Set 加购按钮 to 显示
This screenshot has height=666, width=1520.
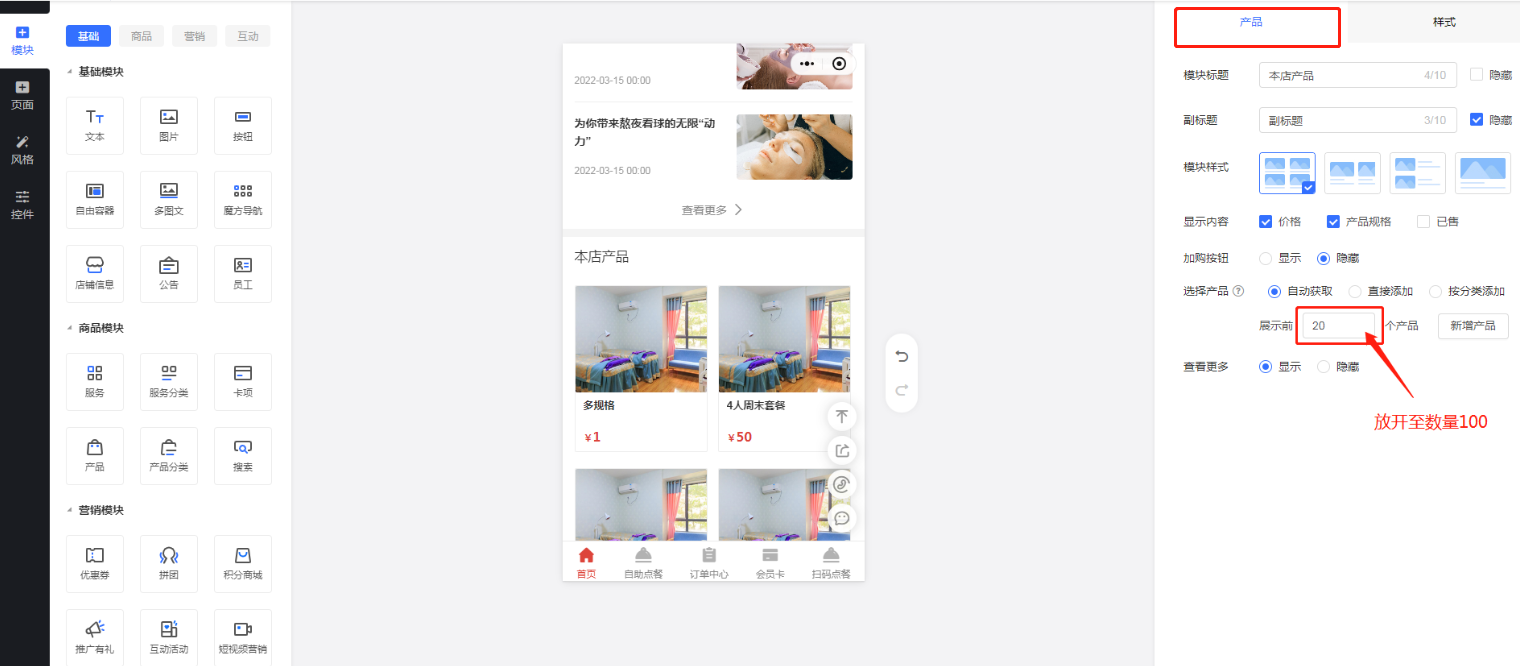coord(1266,258)
